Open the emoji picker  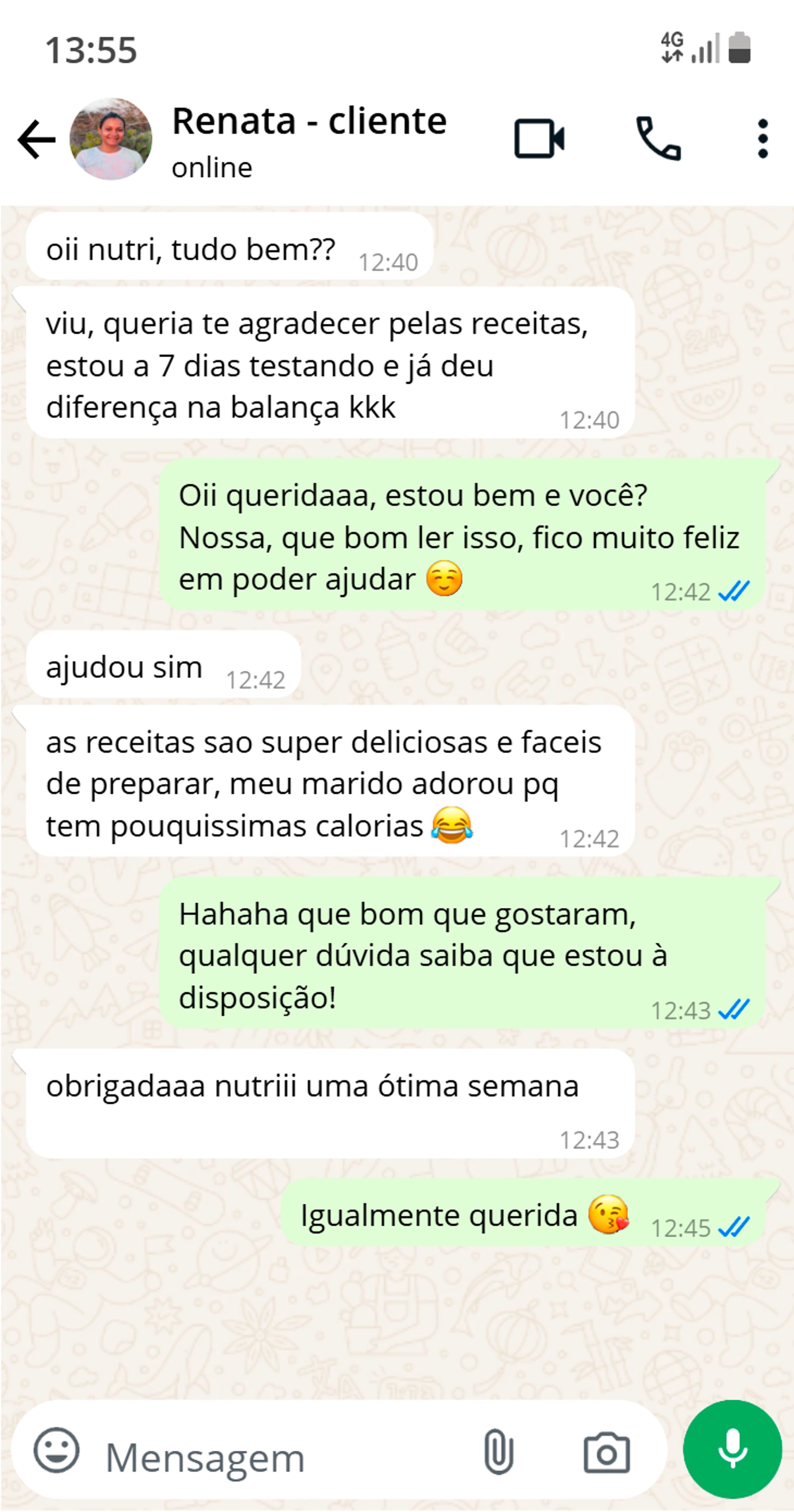click(56, 1450)
